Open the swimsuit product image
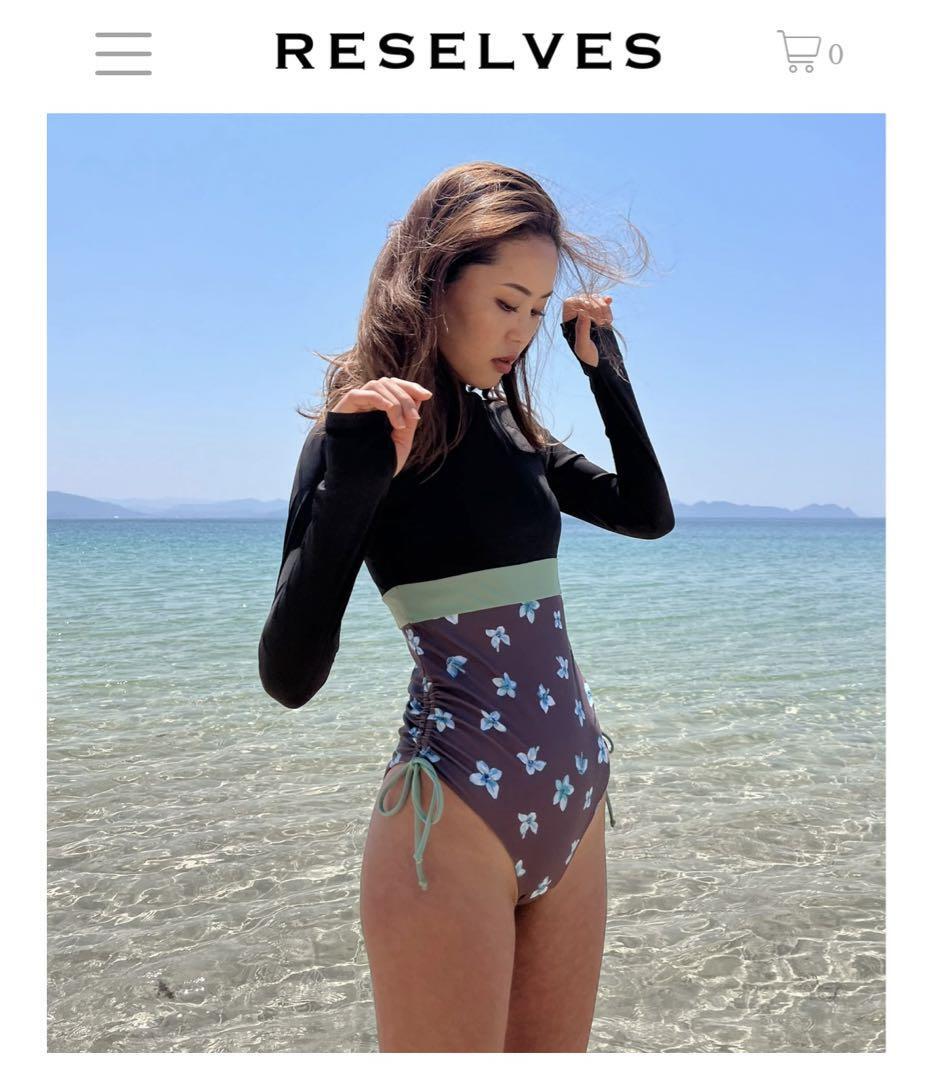The height and width of the screenshot is (1080, 934). click(x=466, y=582)
